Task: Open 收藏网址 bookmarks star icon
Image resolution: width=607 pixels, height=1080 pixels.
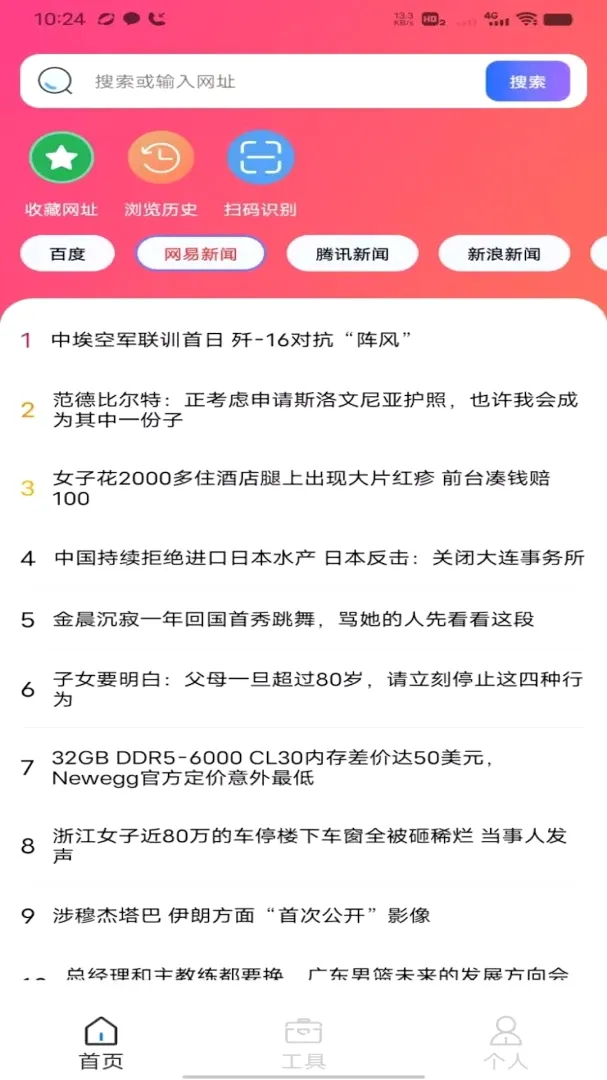Action: click(x=61, y=158)
